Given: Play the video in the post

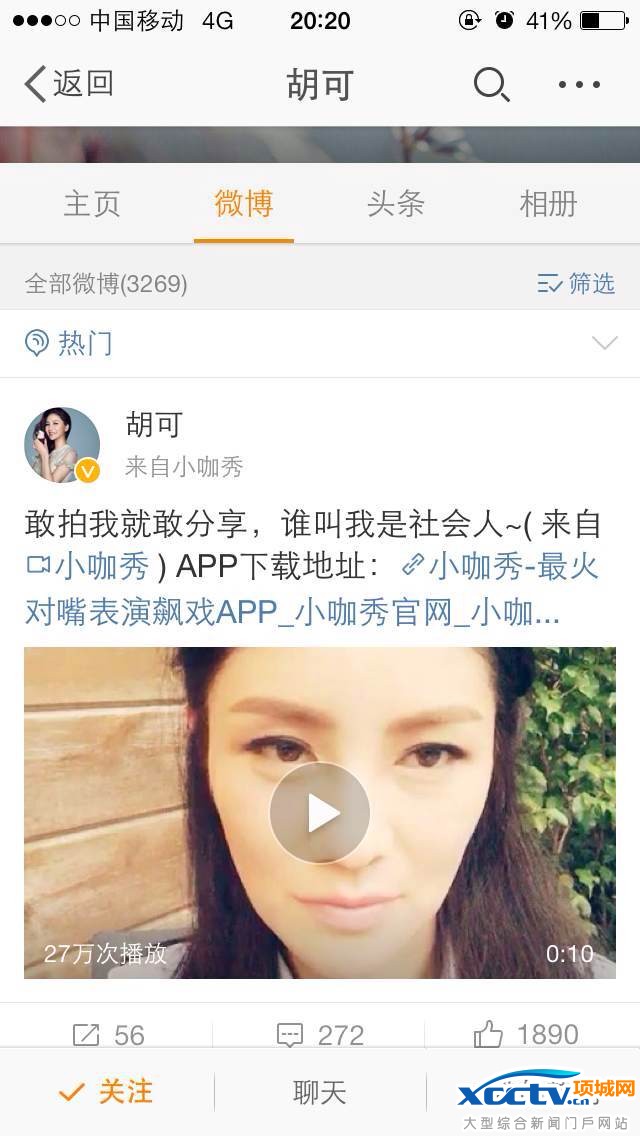Looking at the screenshot, I should tap(320, 812).
